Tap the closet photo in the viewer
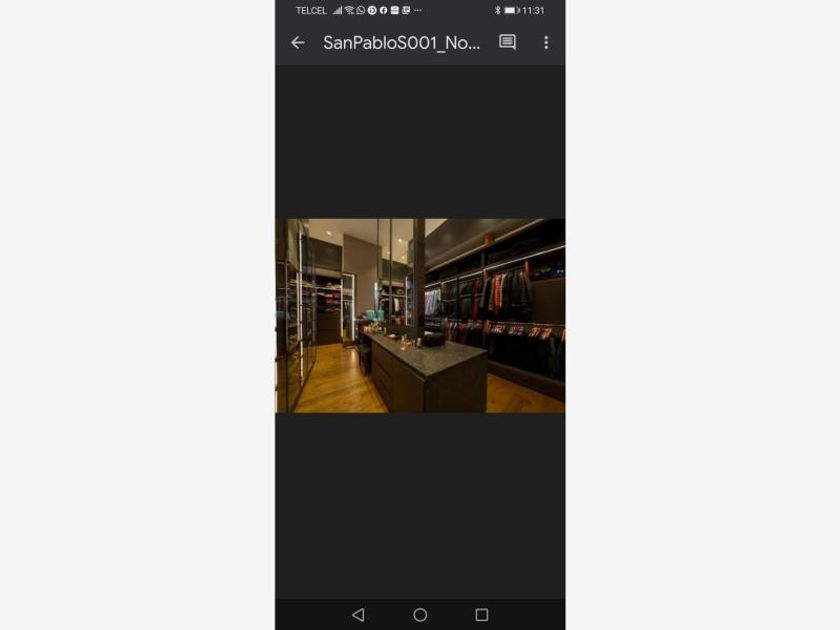The image size is (840, 630). (420, 316)
